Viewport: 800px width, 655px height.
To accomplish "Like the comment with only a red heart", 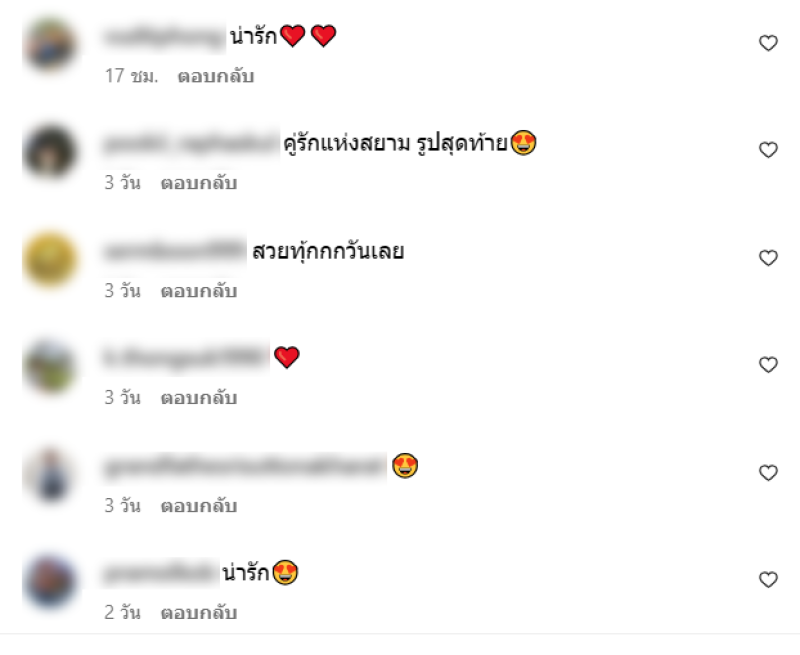I will [768, 365].
